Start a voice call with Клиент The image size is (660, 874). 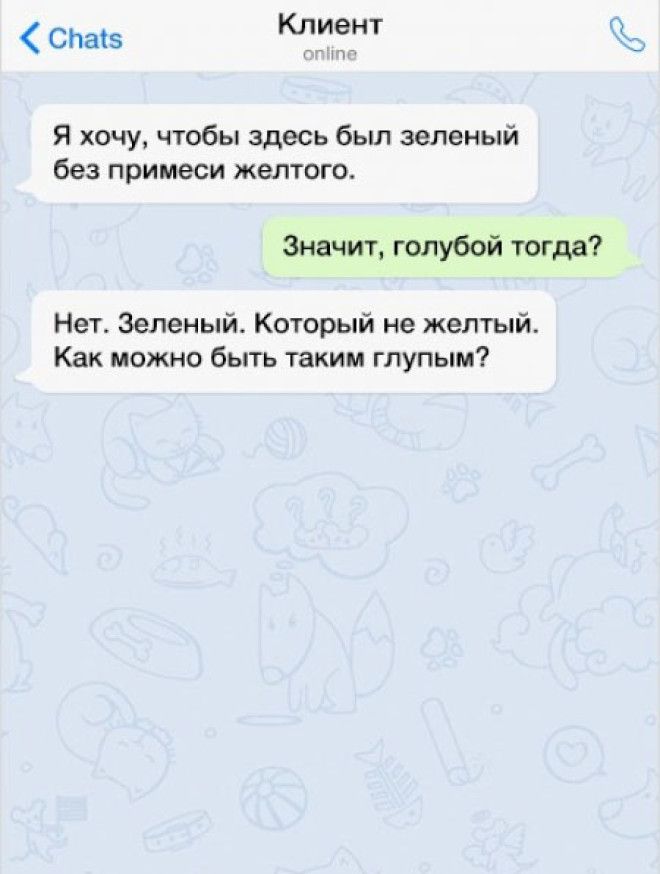point(626,37)
